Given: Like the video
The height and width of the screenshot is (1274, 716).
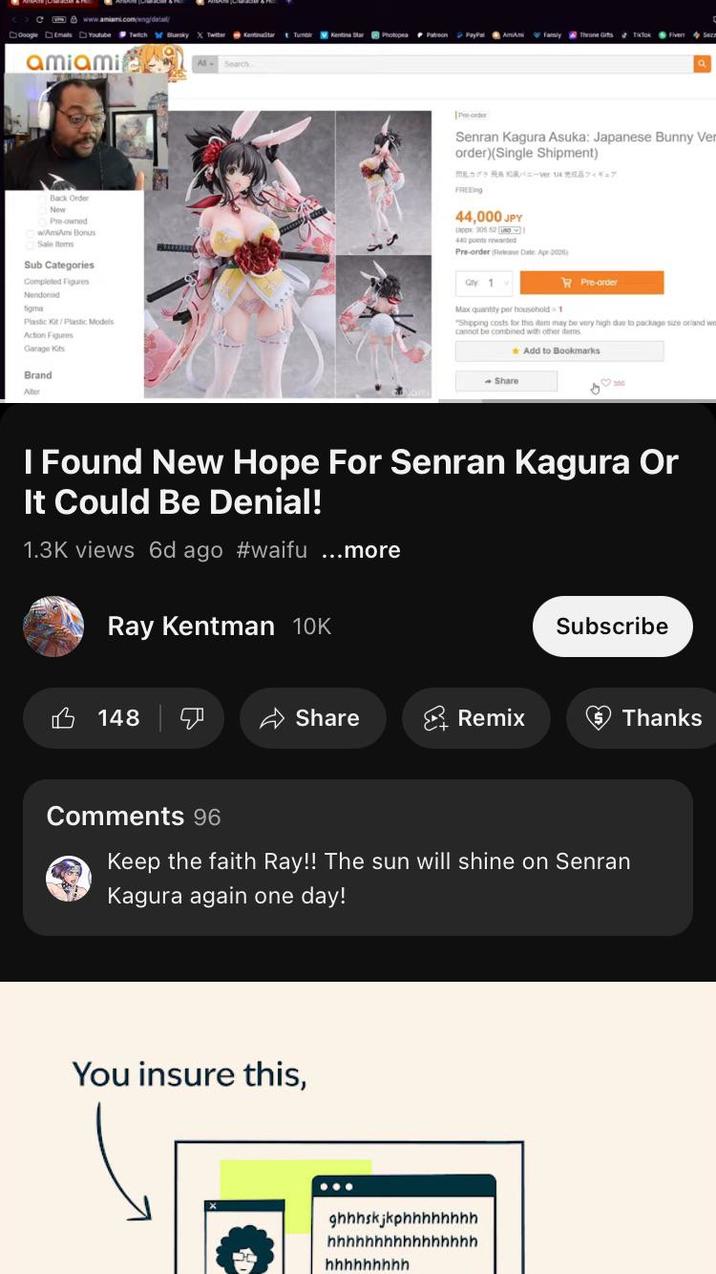Looking at the screenshot, I should click(95, 718).
